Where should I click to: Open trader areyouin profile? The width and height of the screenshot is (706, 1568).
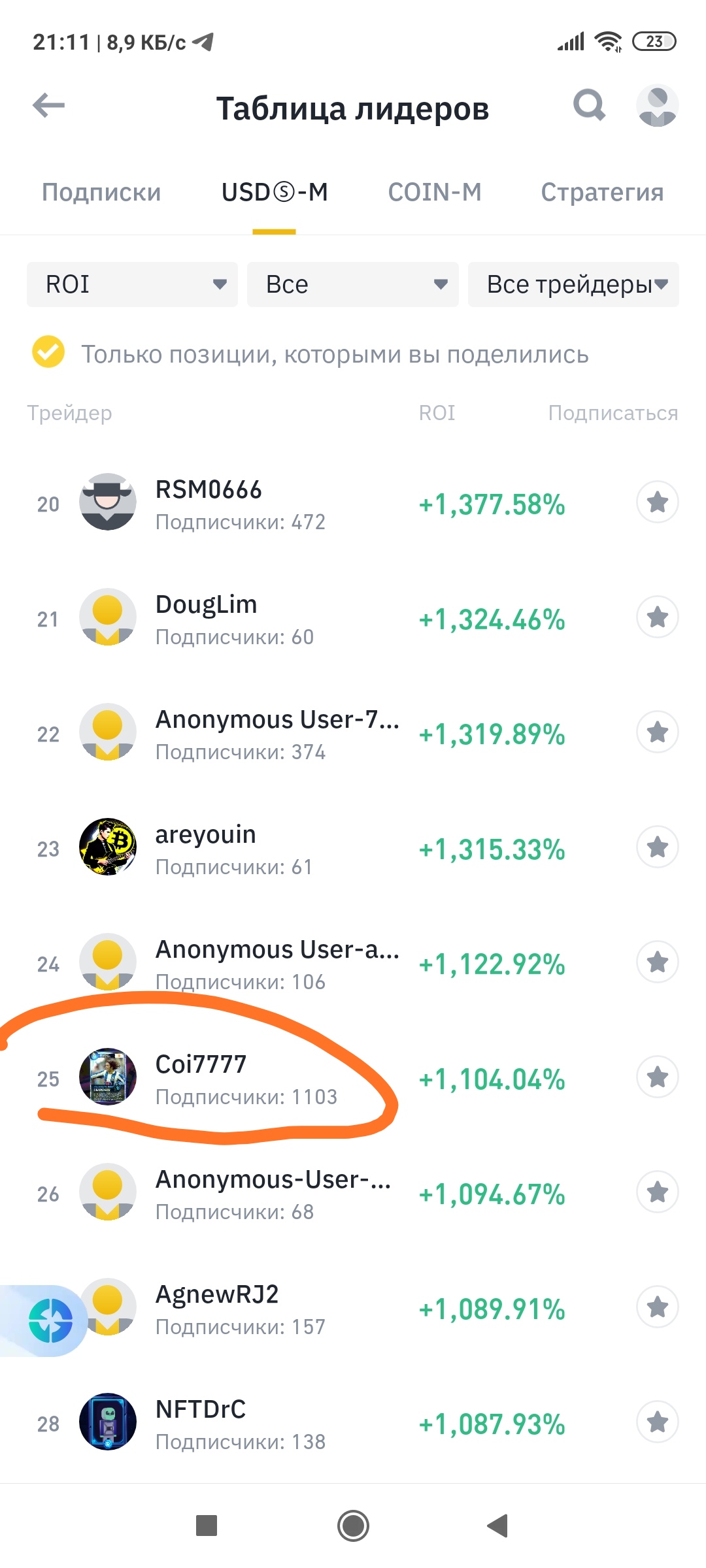205,835
